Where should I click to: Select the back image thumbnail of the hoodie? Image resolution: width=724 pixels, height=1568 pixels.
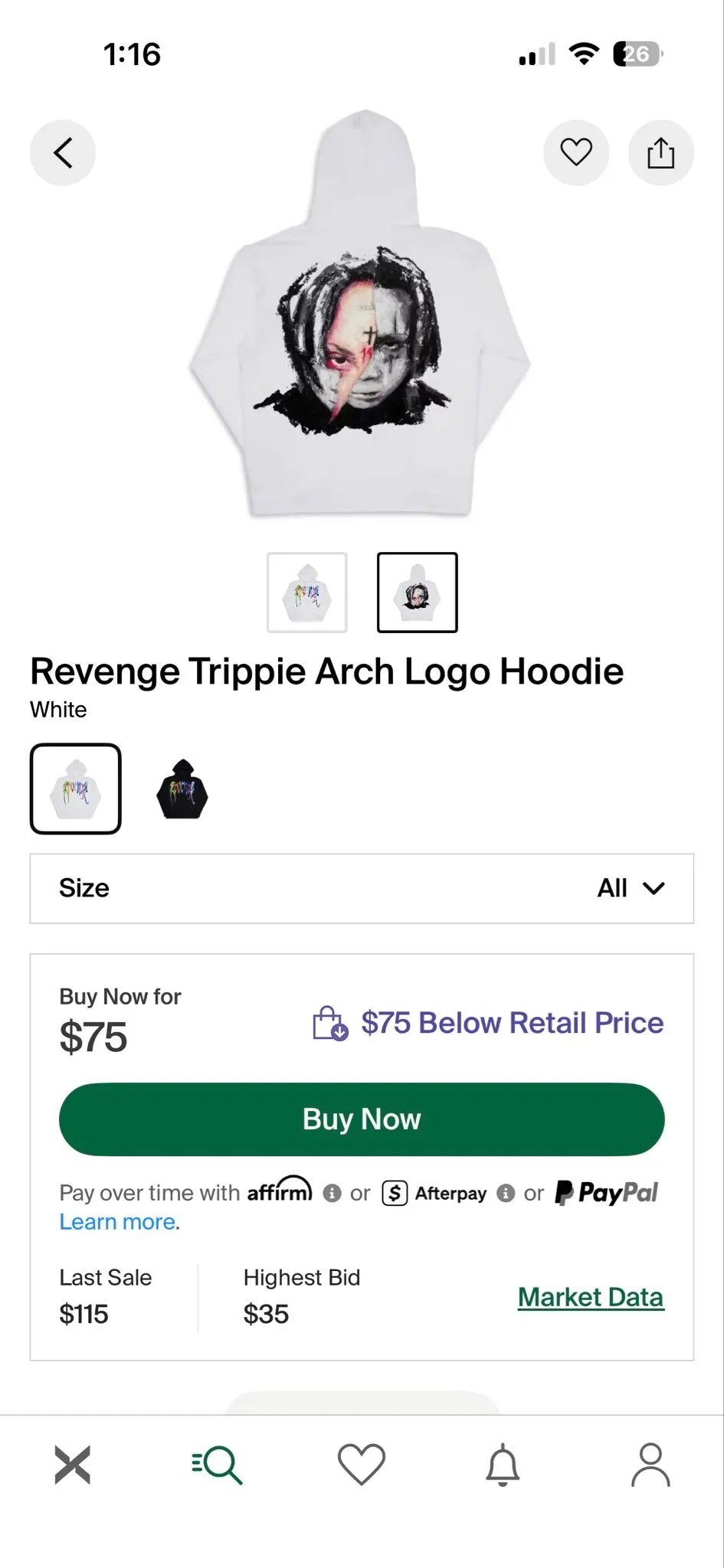pyautogui.click(x=418, y=593)
